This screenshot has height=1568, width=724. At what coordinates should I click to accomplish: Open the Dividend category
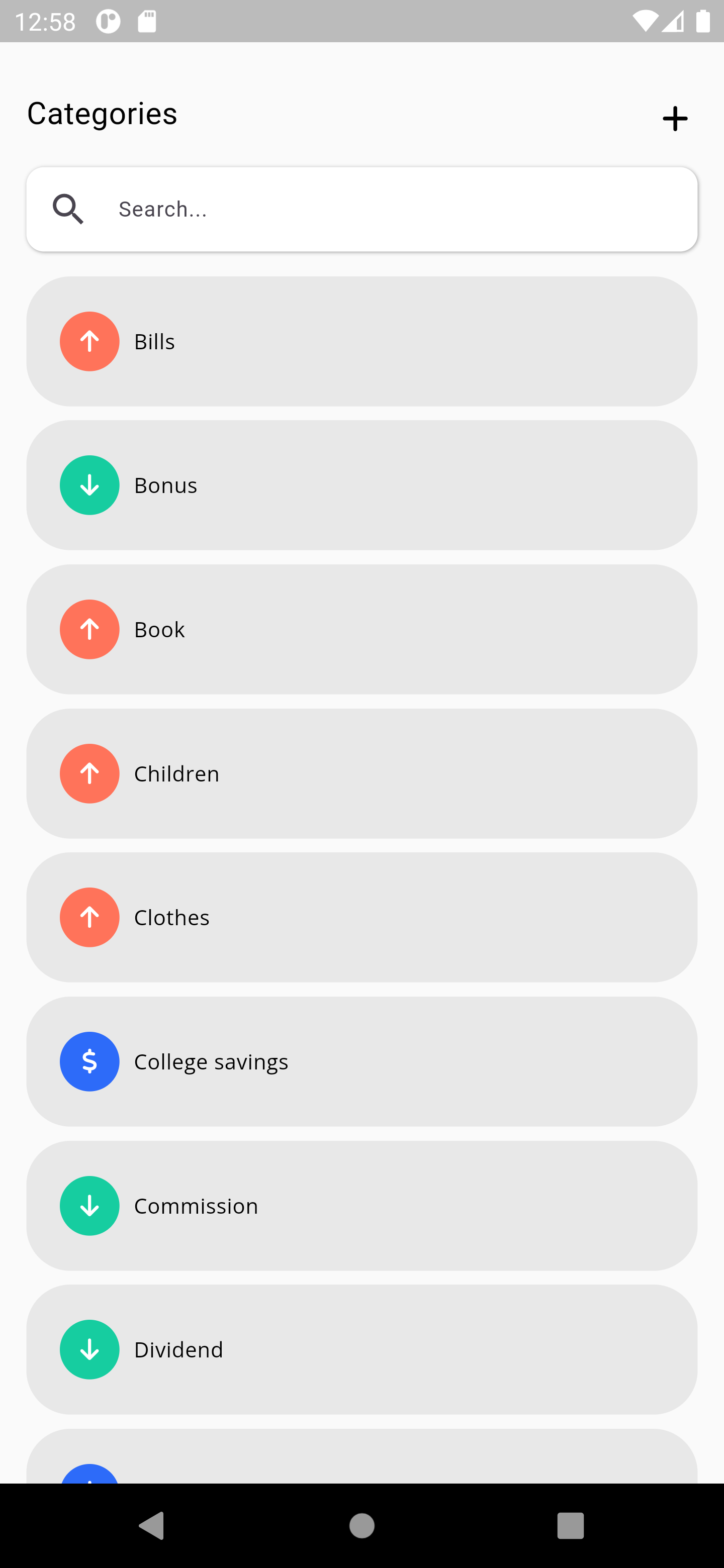[361, 1349]
